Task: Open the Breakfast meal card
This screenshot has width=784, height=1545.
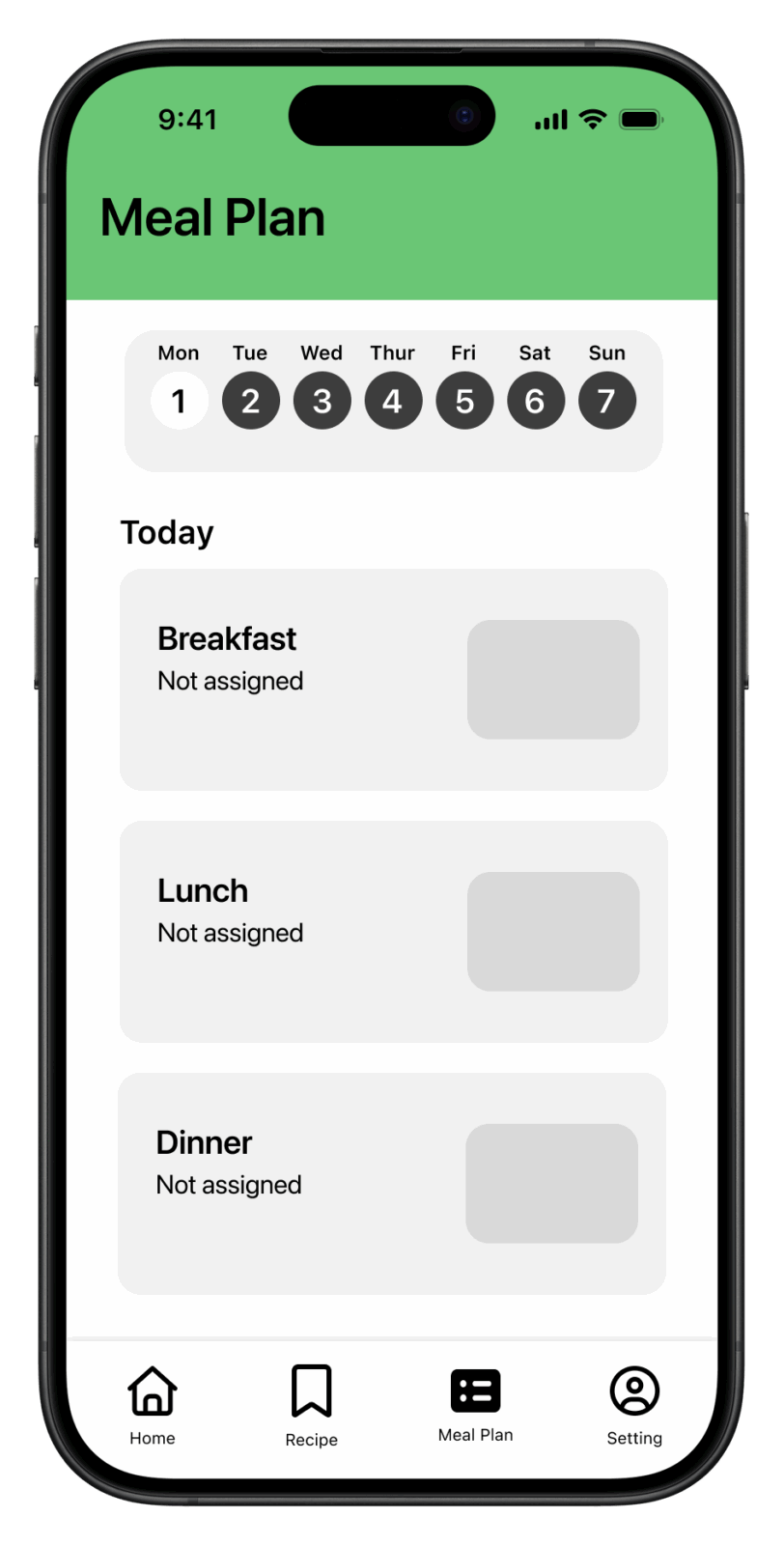Action: pyautogui.click(x=393, y=680)
